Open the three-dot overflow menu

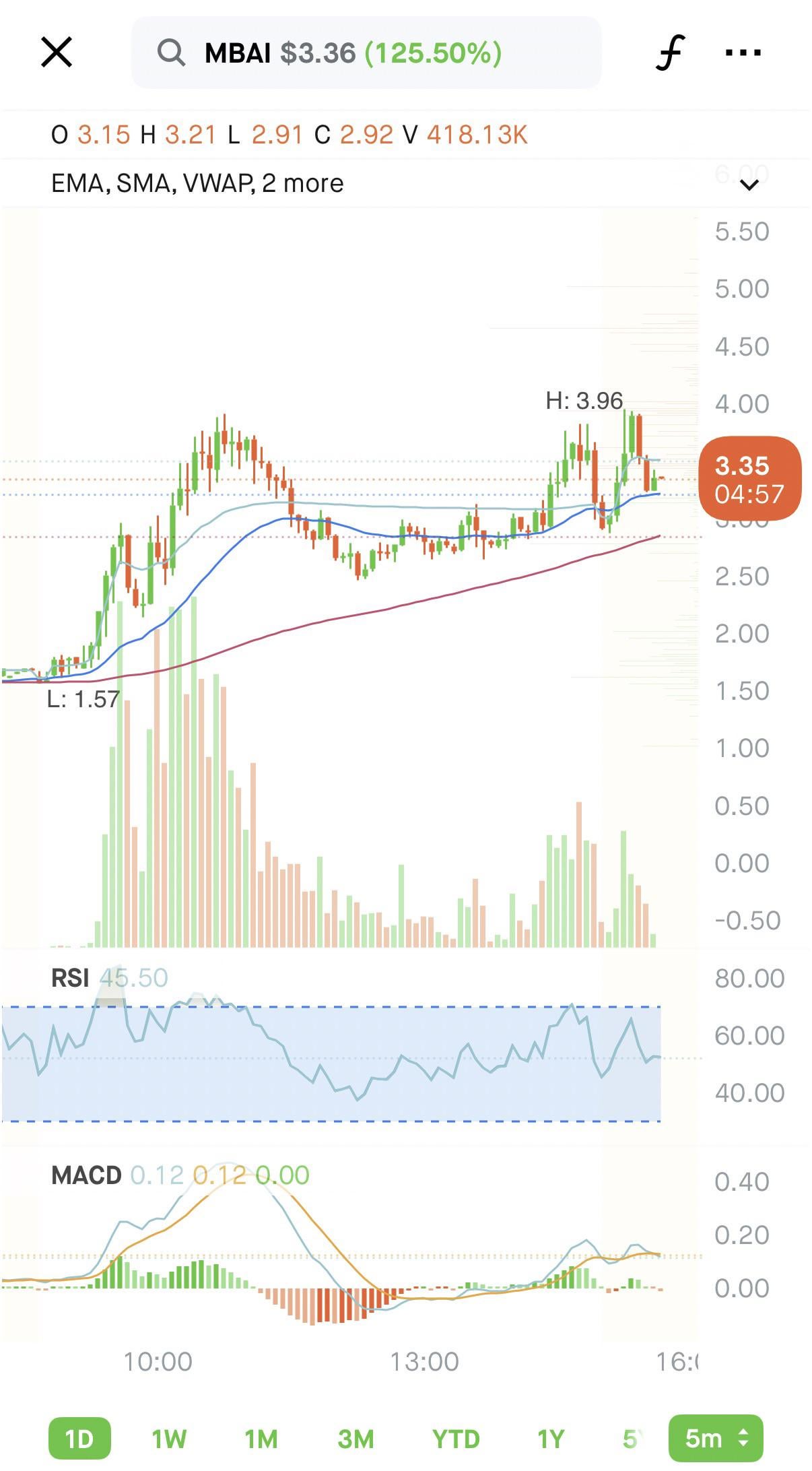coord(743,53)
